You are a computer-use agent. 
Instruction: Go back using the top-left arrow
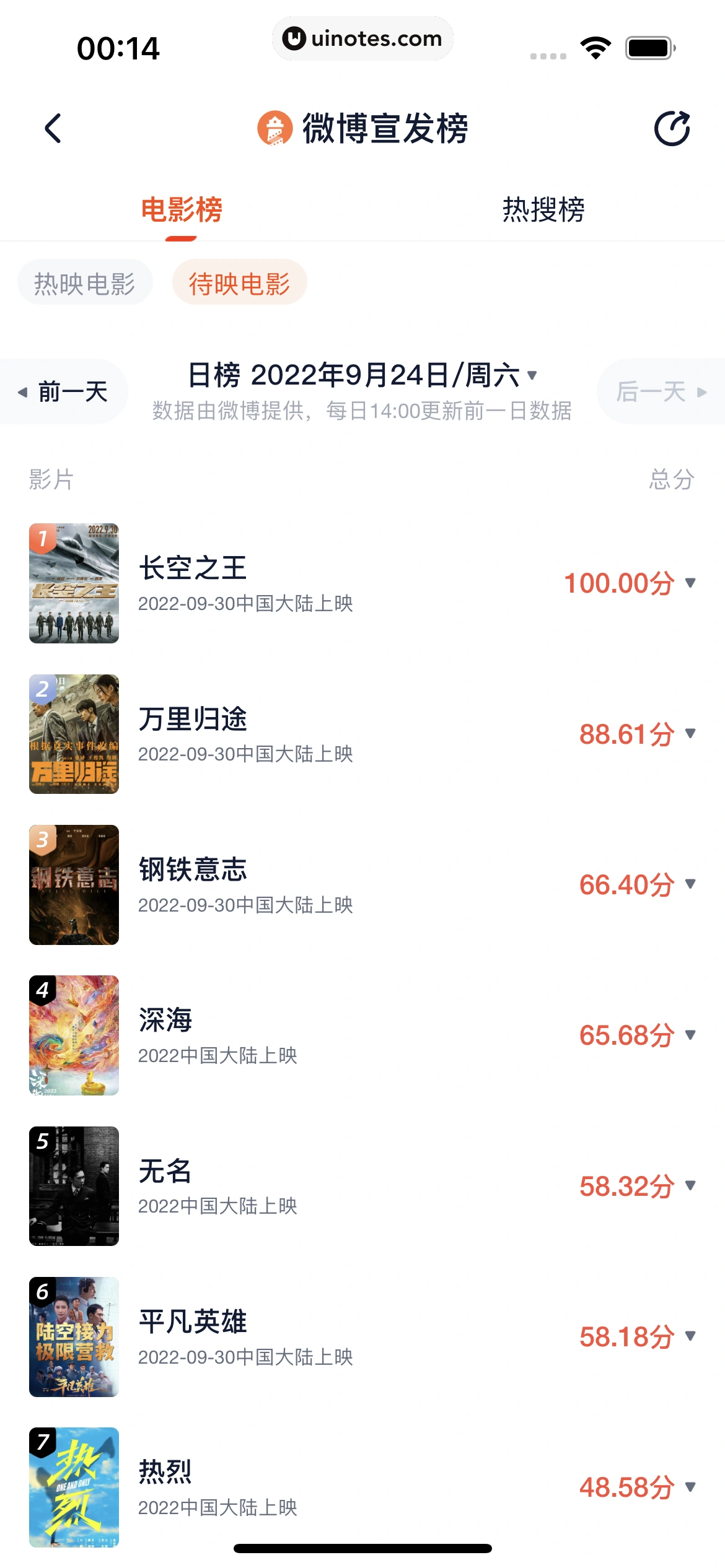click(x=53, y=129)
